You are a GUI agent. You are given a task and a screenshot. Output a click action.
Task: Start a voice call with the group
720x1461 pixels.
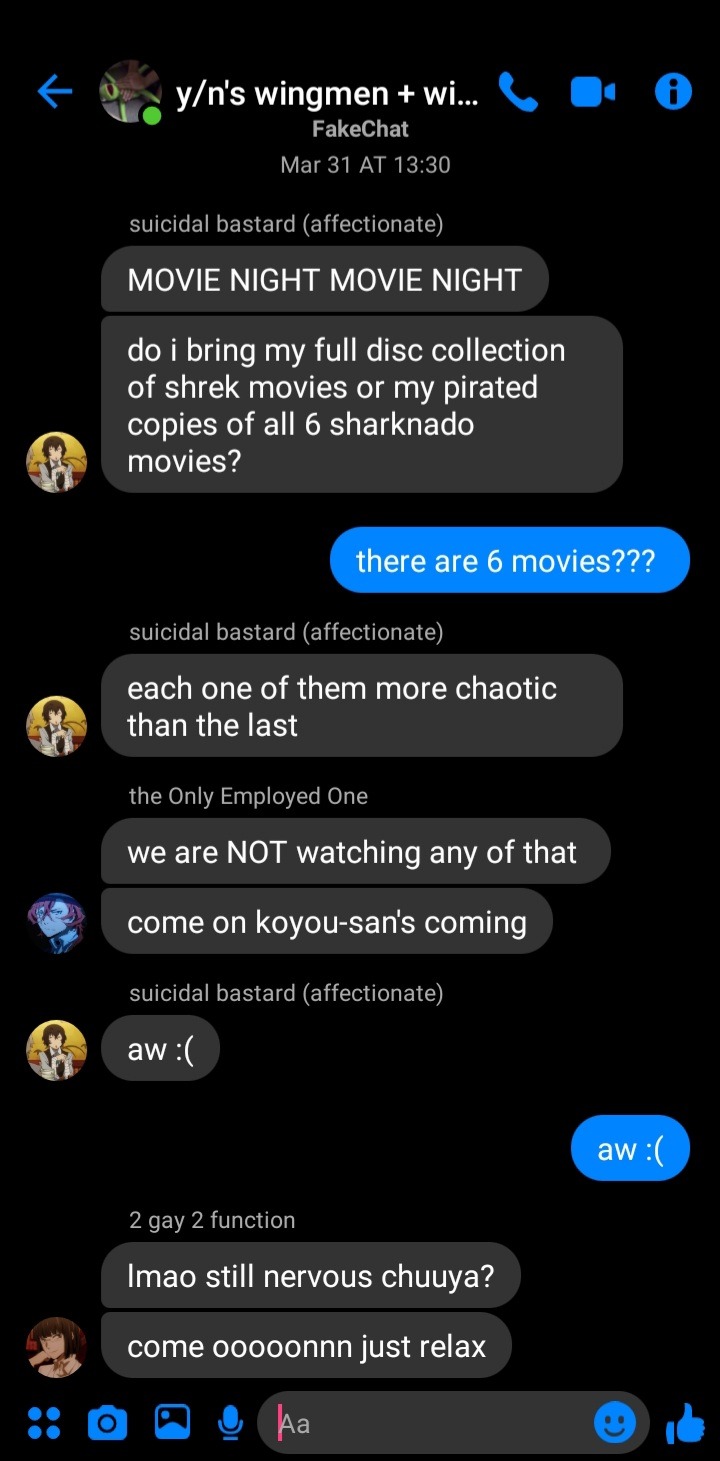click(x=517, y=93)
